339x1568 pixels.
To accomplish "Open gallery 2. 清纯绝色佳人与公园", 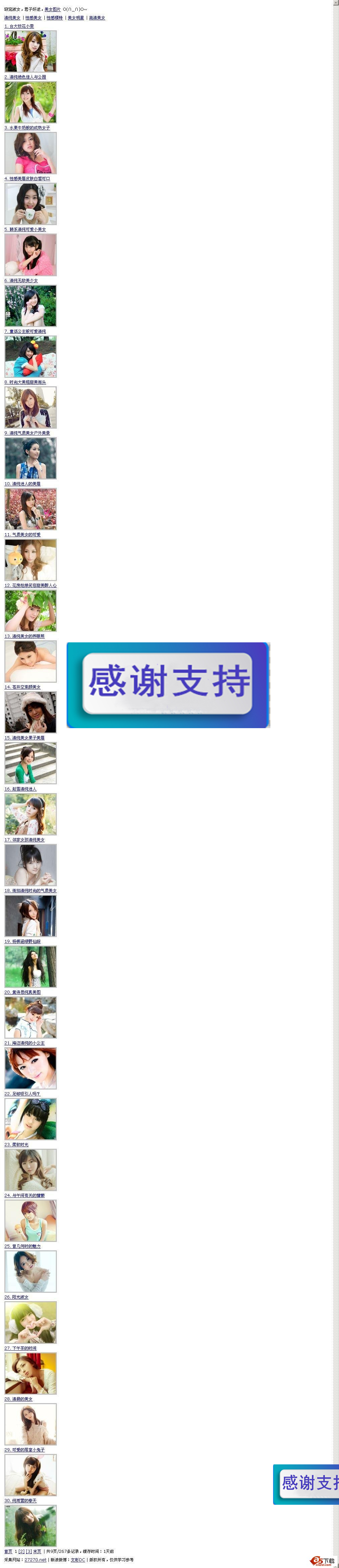I will coord(25,77).
